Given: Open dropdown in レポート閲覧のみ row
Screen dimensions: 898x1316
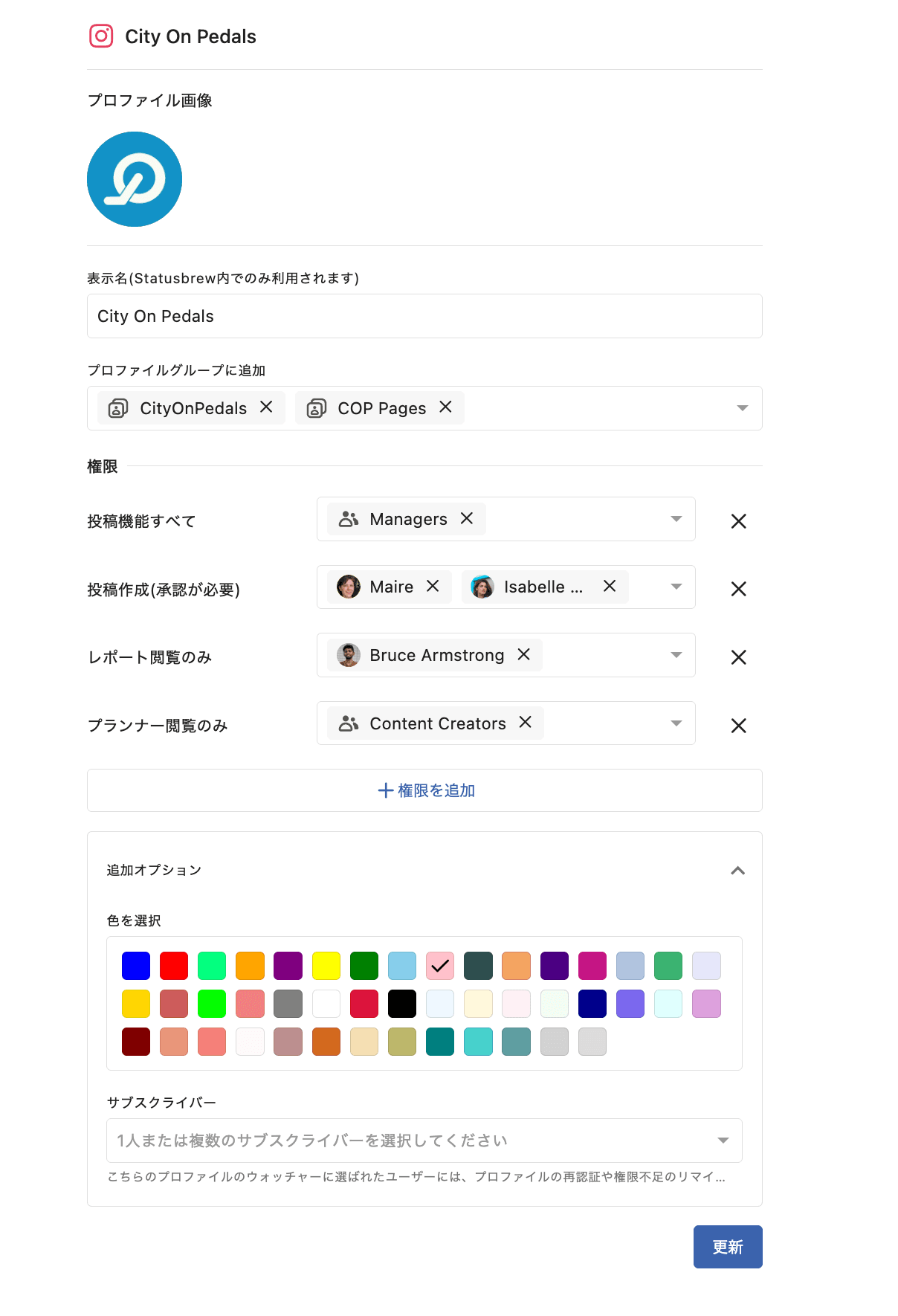Looking at the screenshot, I should click(676, 655).
